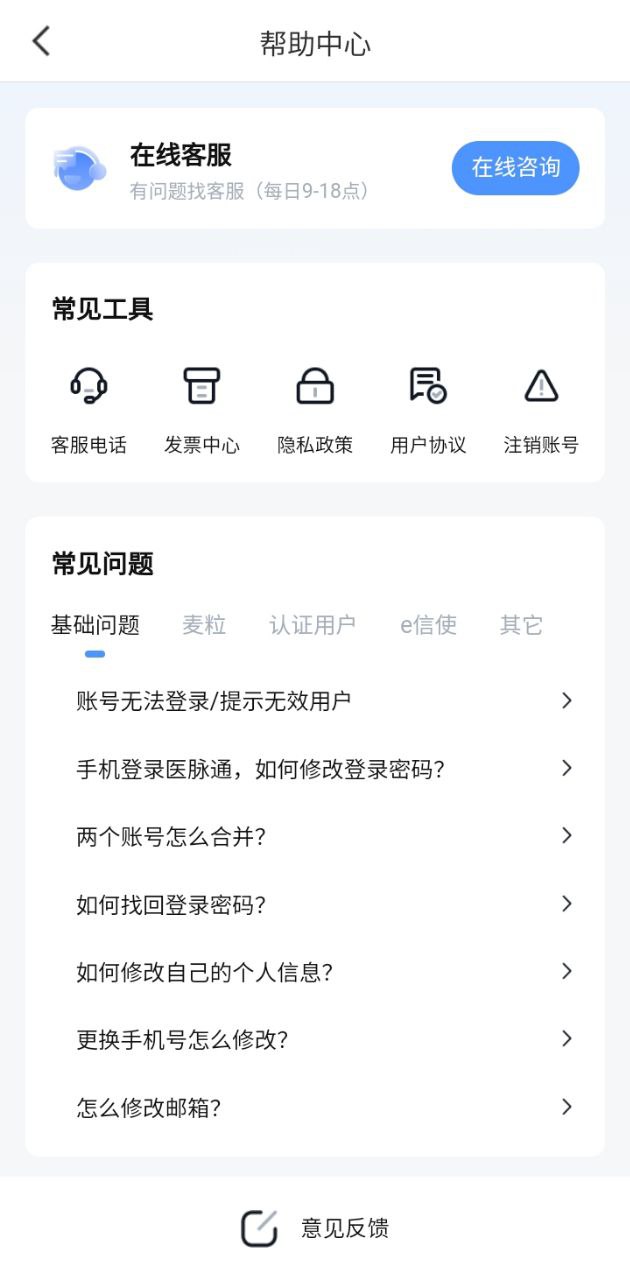The height and width of the screenshot is (1280, 630).
Task: View 隐私政策
Action: [x=315, y=410]
